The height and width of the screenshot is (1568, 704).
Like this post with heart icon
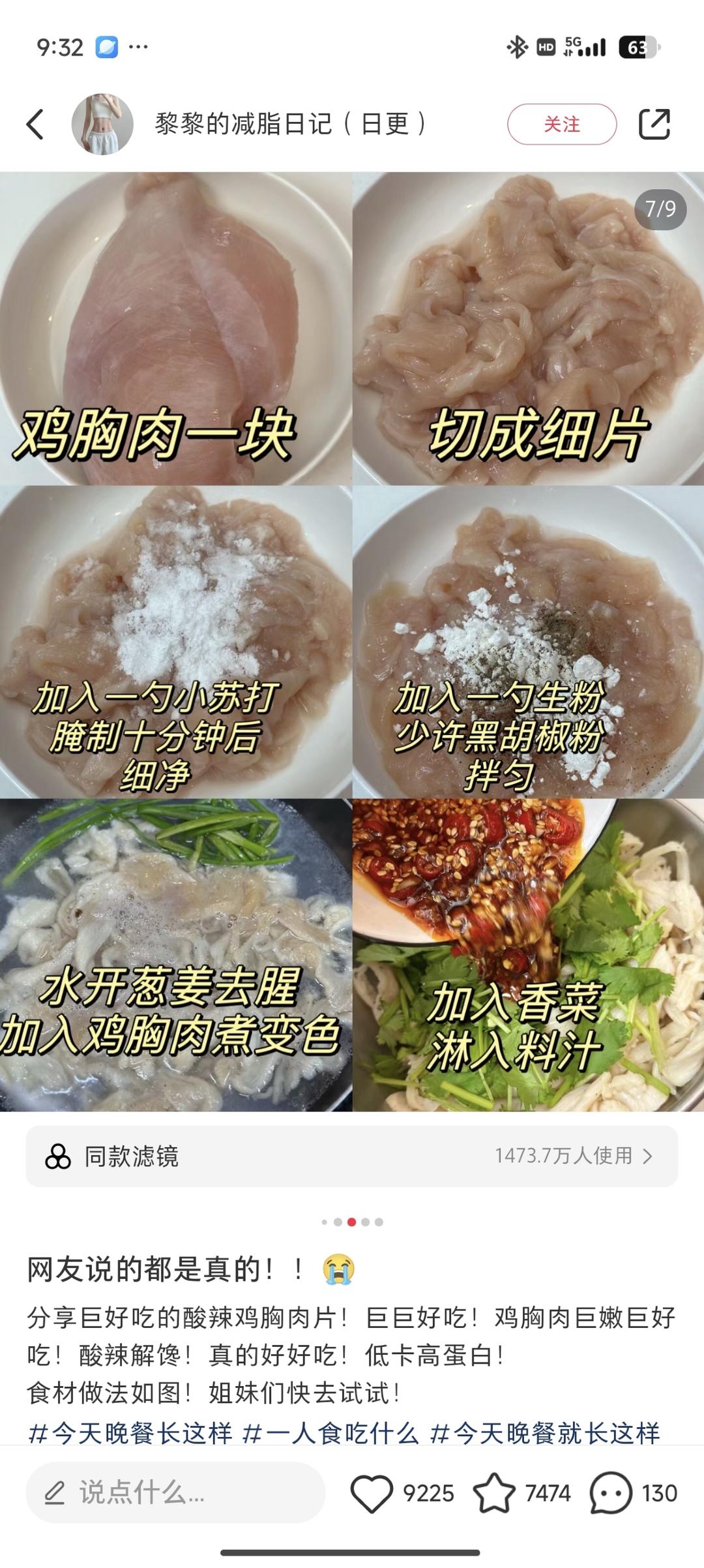[372, 1492]
